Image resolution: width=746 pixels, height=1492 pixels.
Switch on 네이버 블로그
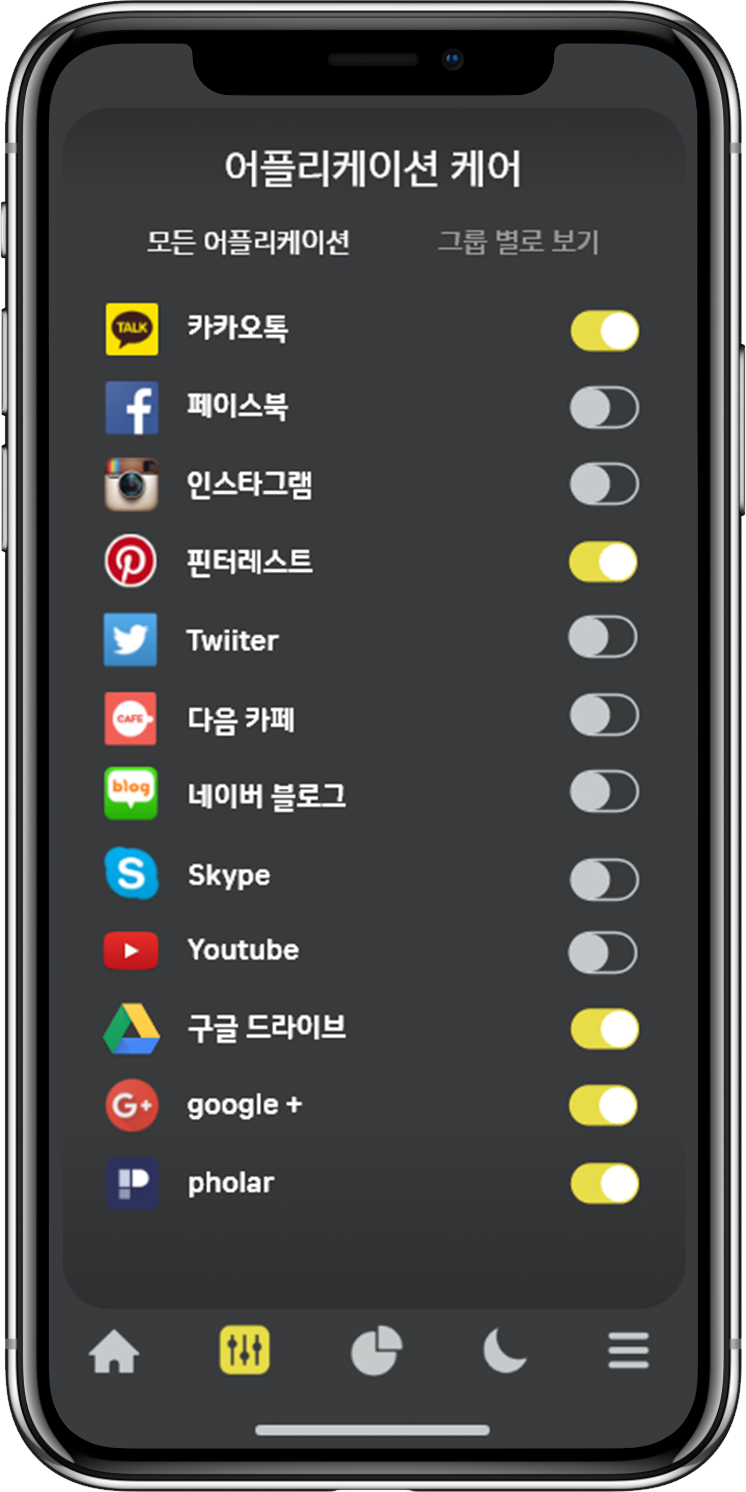coord(604,792)
